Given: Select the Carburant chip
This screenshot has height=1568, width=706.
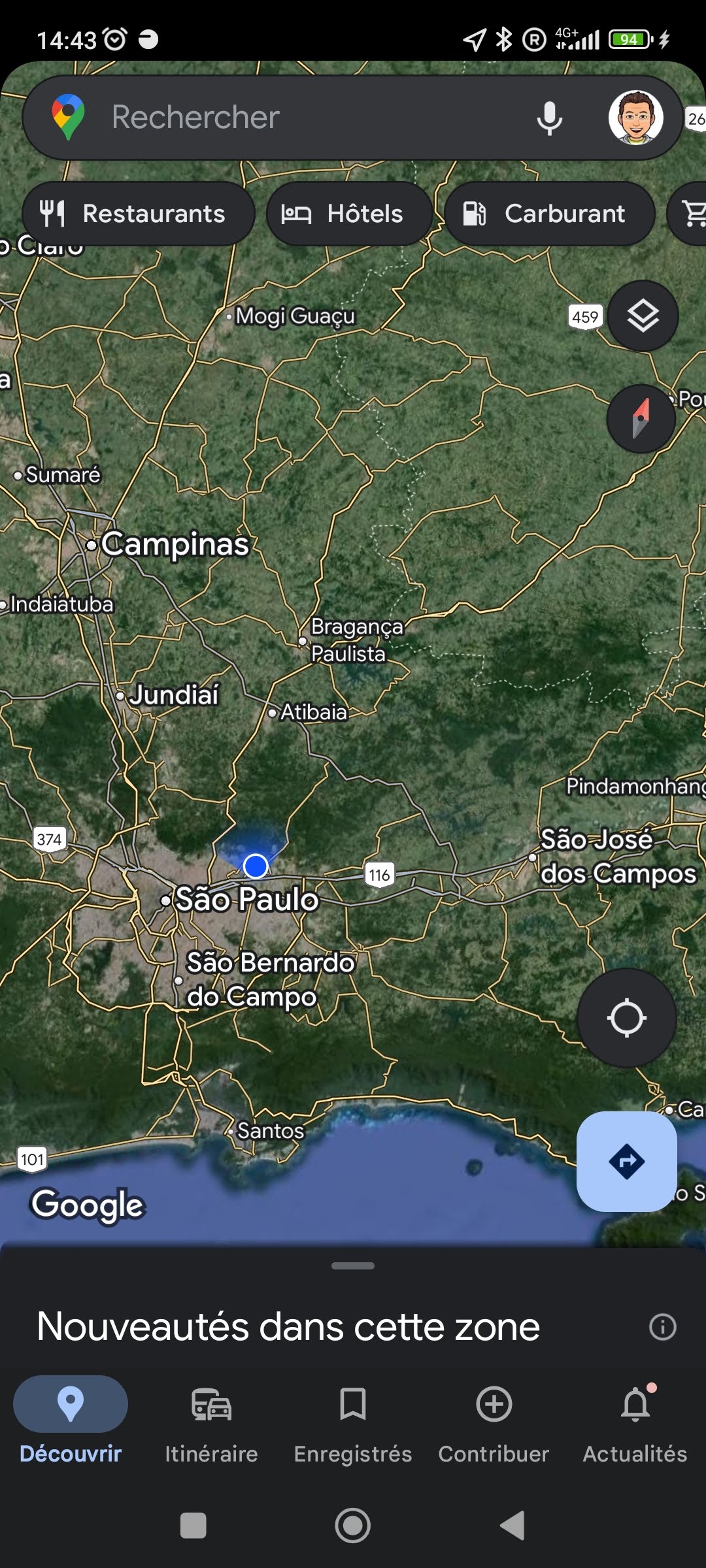Looking at the screenshot, I should [549, 214].
